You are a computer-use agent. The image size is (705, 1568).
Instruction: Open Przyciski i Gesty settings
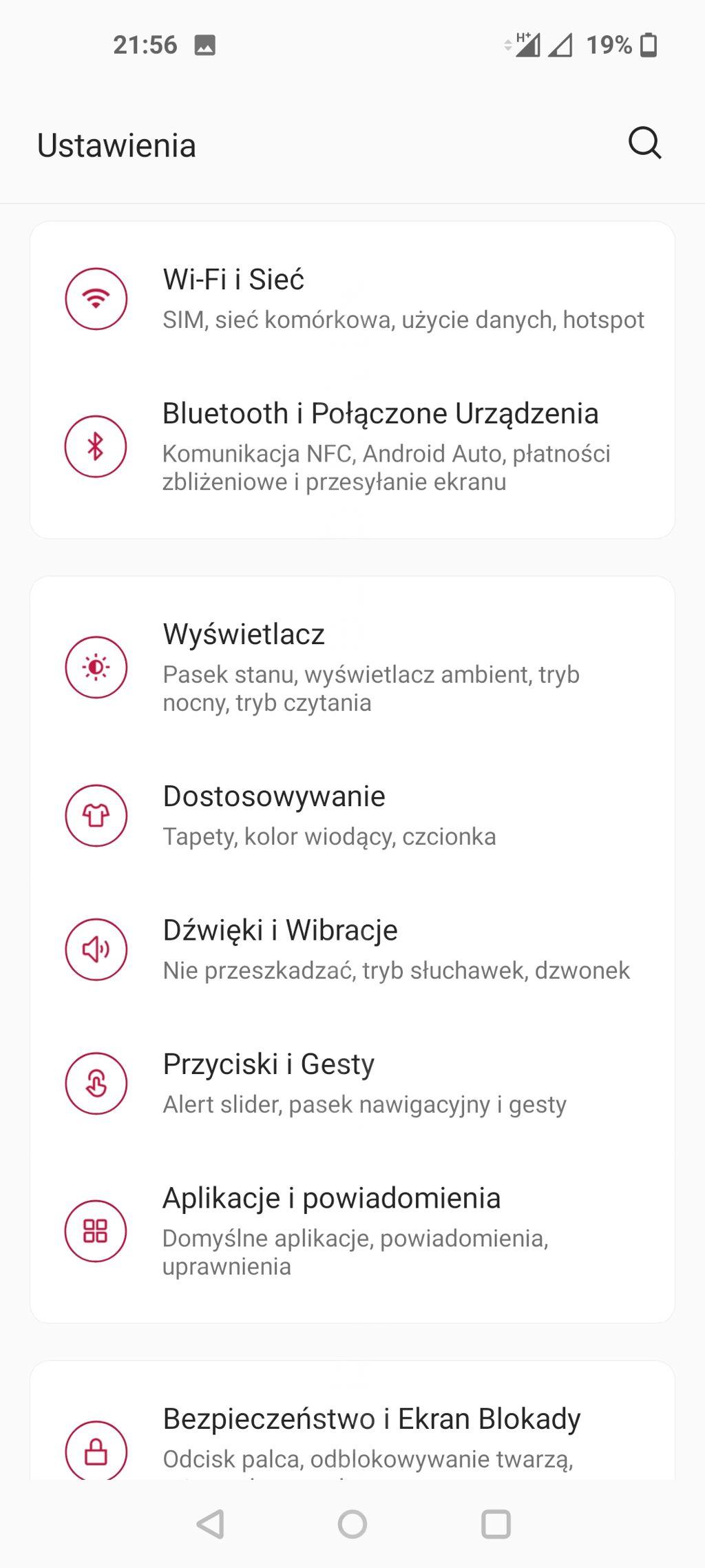click(x=351, y=1083)
